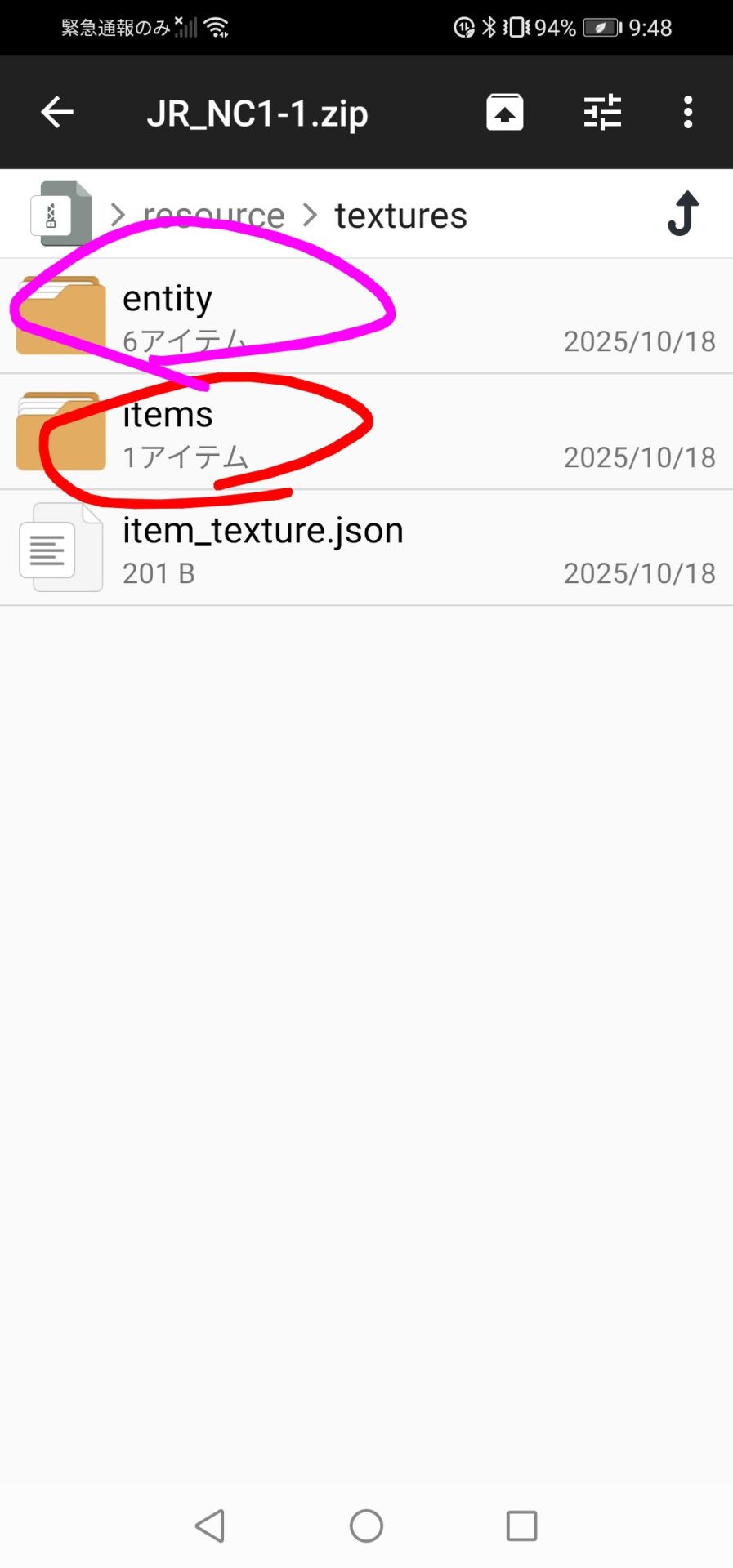Tap the back arrow in the toolbar
733x1568 pixels.
(x=56, y=112)
